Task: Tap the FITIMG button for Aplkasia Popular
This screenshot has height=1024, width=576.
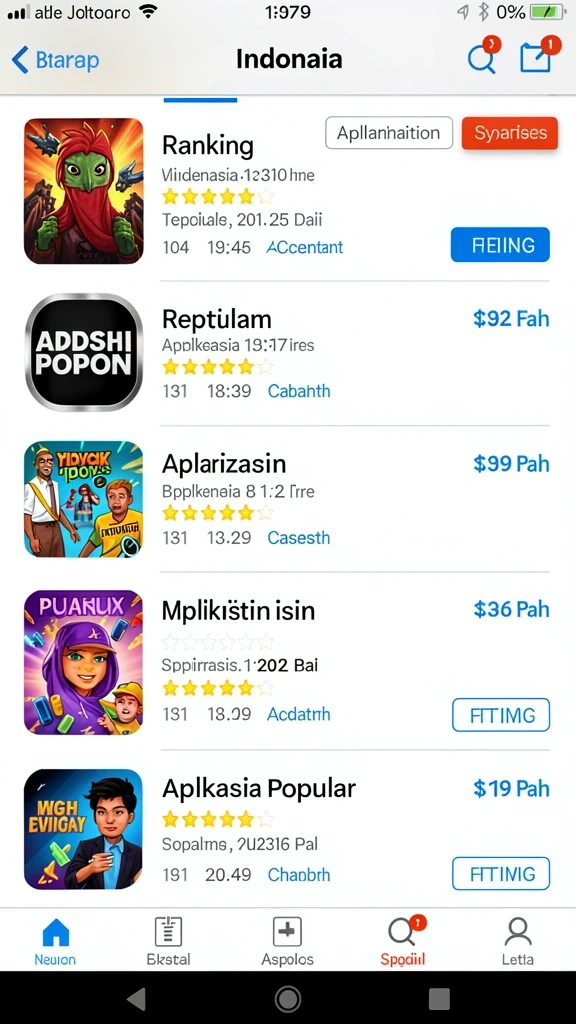Action: click(501, 874)
